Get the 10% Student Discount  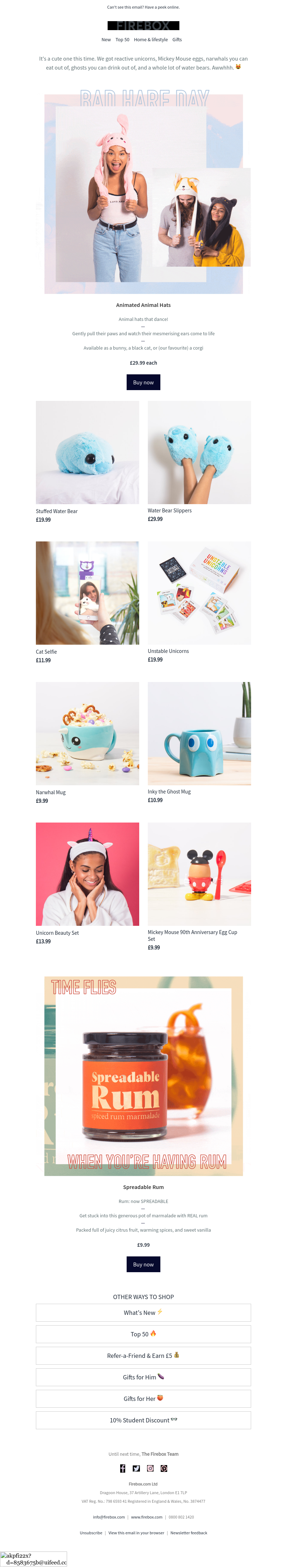[143, 1420]
